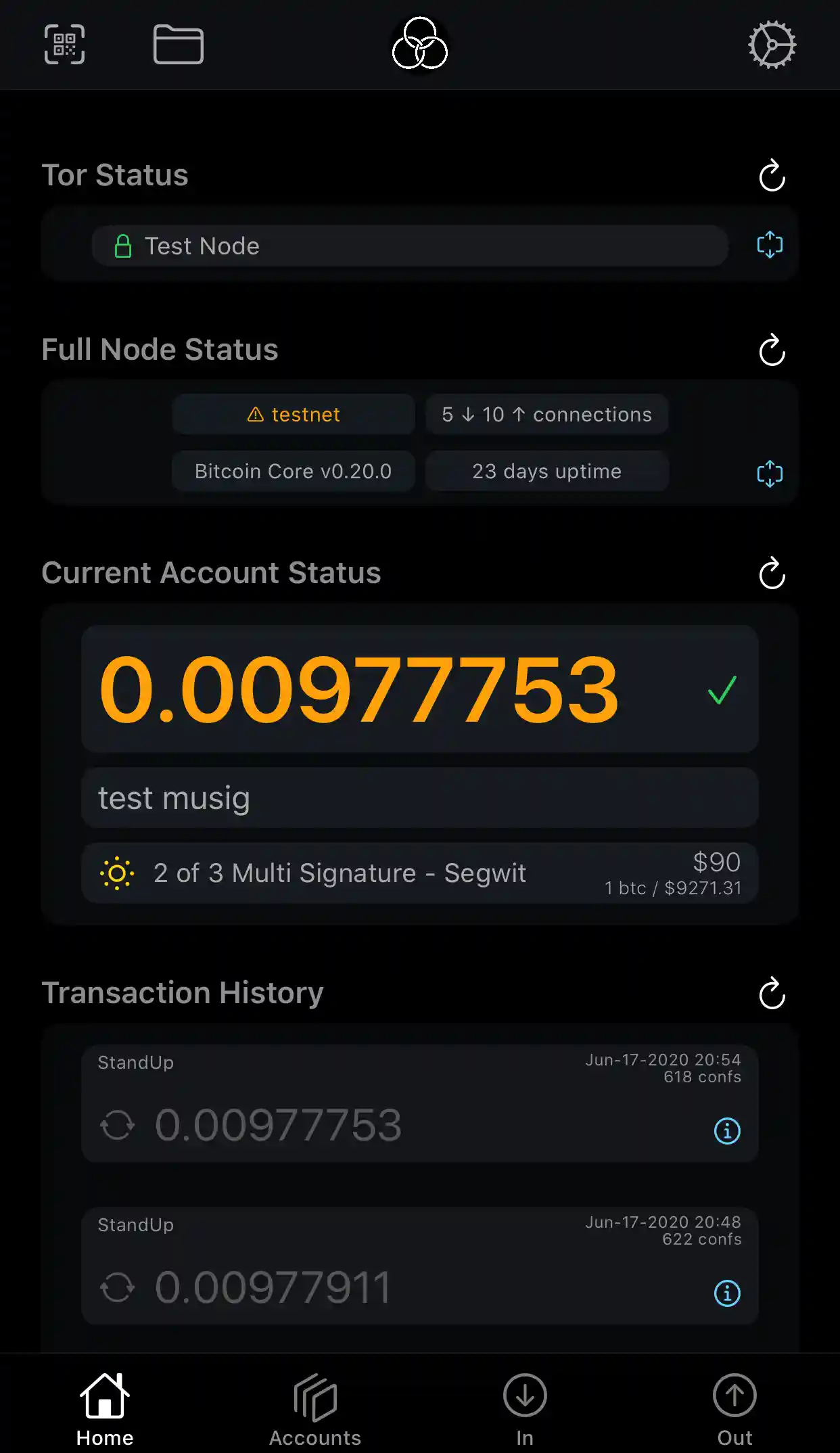840x1453 pixels.
Task: Tap the green checkmark beside the balance
Action: click(x=722, y=689)
